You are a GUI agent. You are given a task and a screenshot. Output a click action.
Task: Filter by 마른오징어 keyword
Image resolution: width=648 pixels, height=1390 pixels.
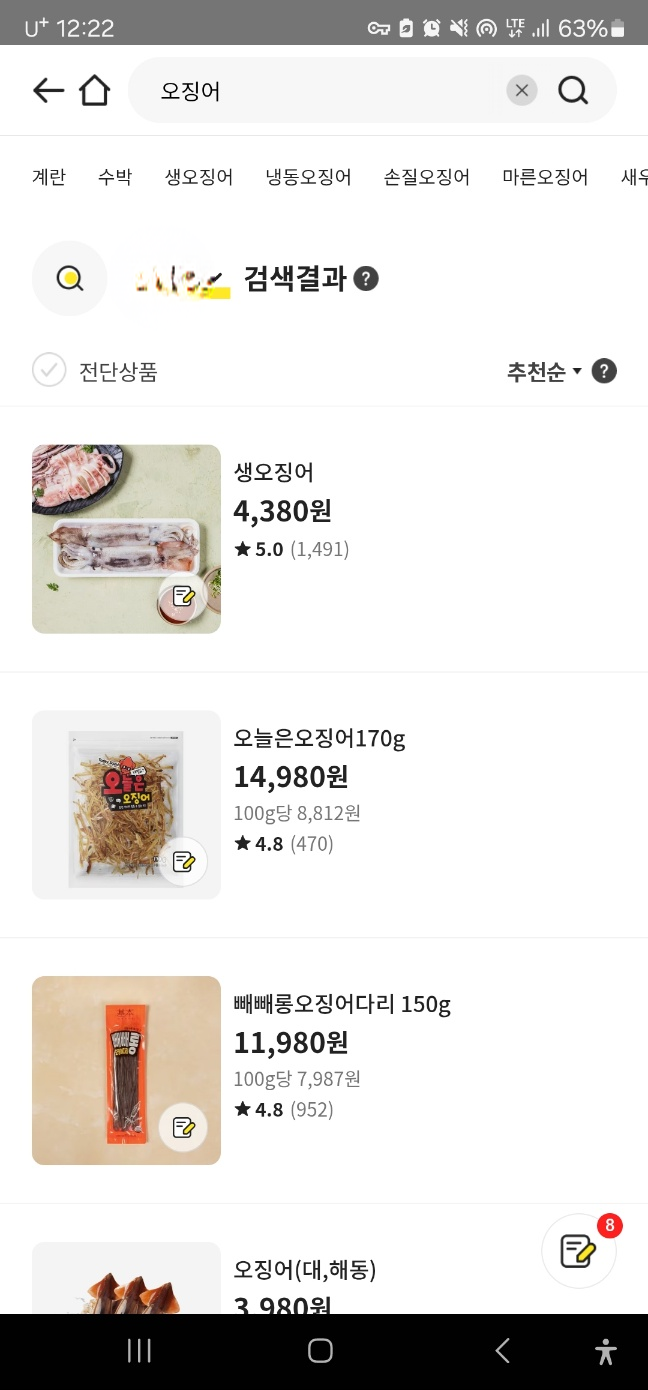(545, 178)
